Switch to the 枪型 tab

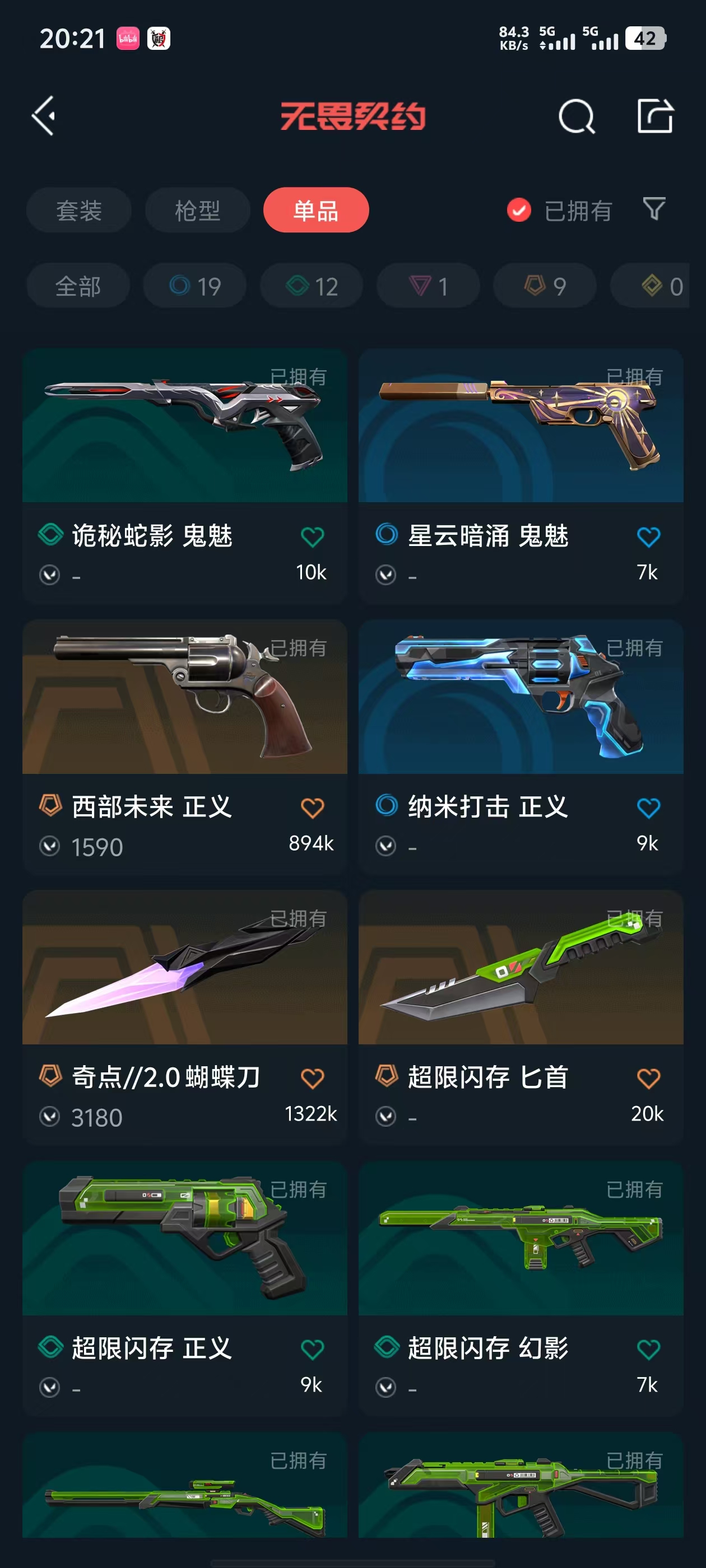coord(197,211)
